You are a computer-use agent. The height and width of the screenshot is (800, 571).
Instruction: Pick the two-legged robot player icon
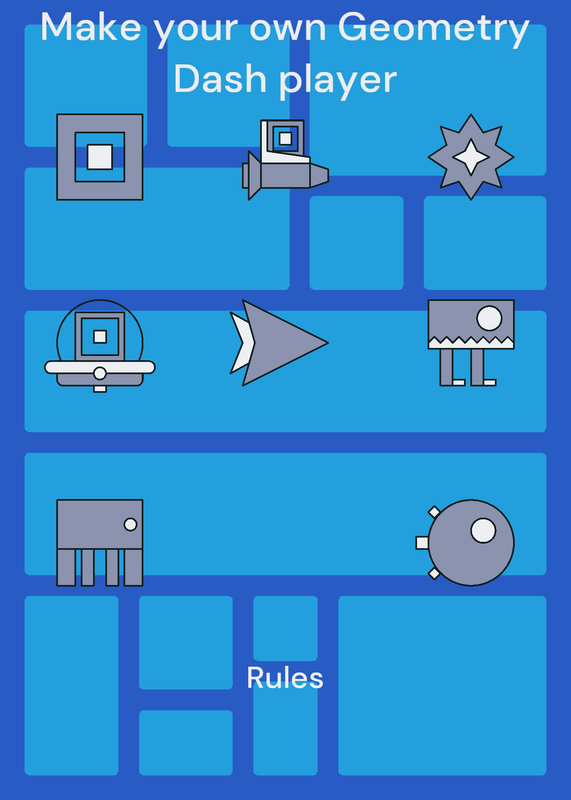[471, 343]
